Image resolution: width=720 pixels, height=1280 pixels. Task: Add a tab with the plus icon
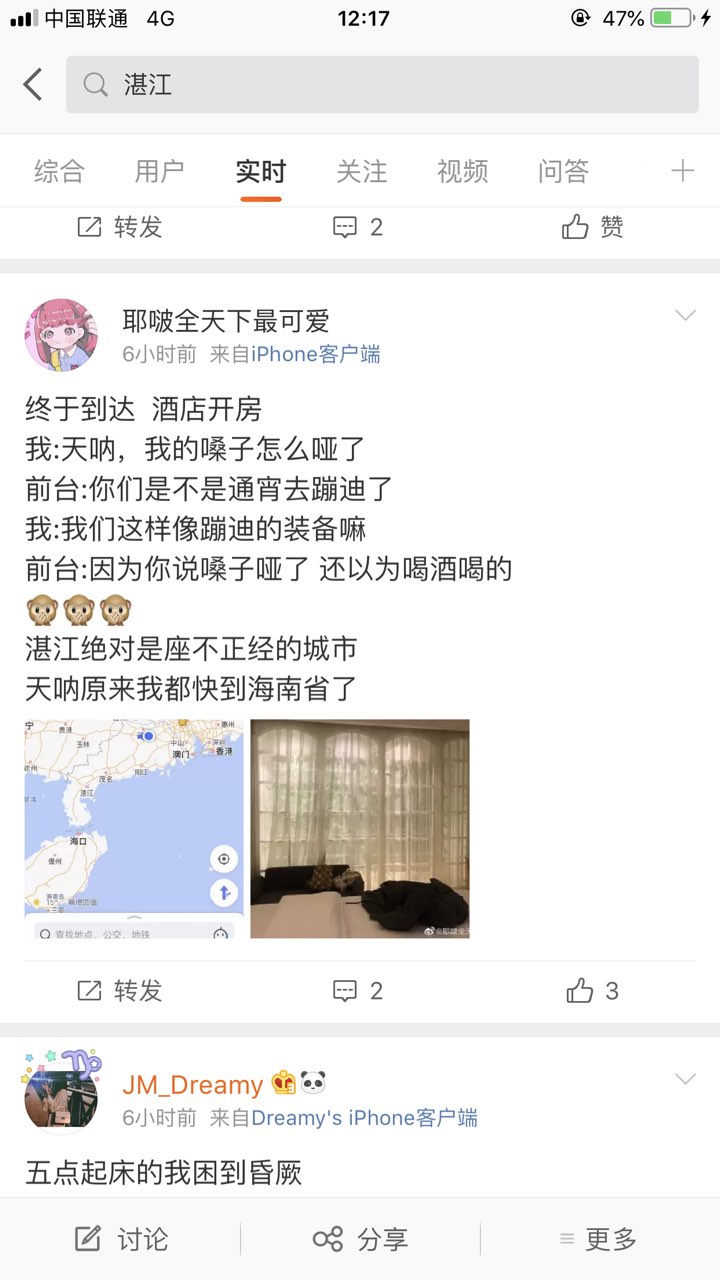click(x=682, y=171)
